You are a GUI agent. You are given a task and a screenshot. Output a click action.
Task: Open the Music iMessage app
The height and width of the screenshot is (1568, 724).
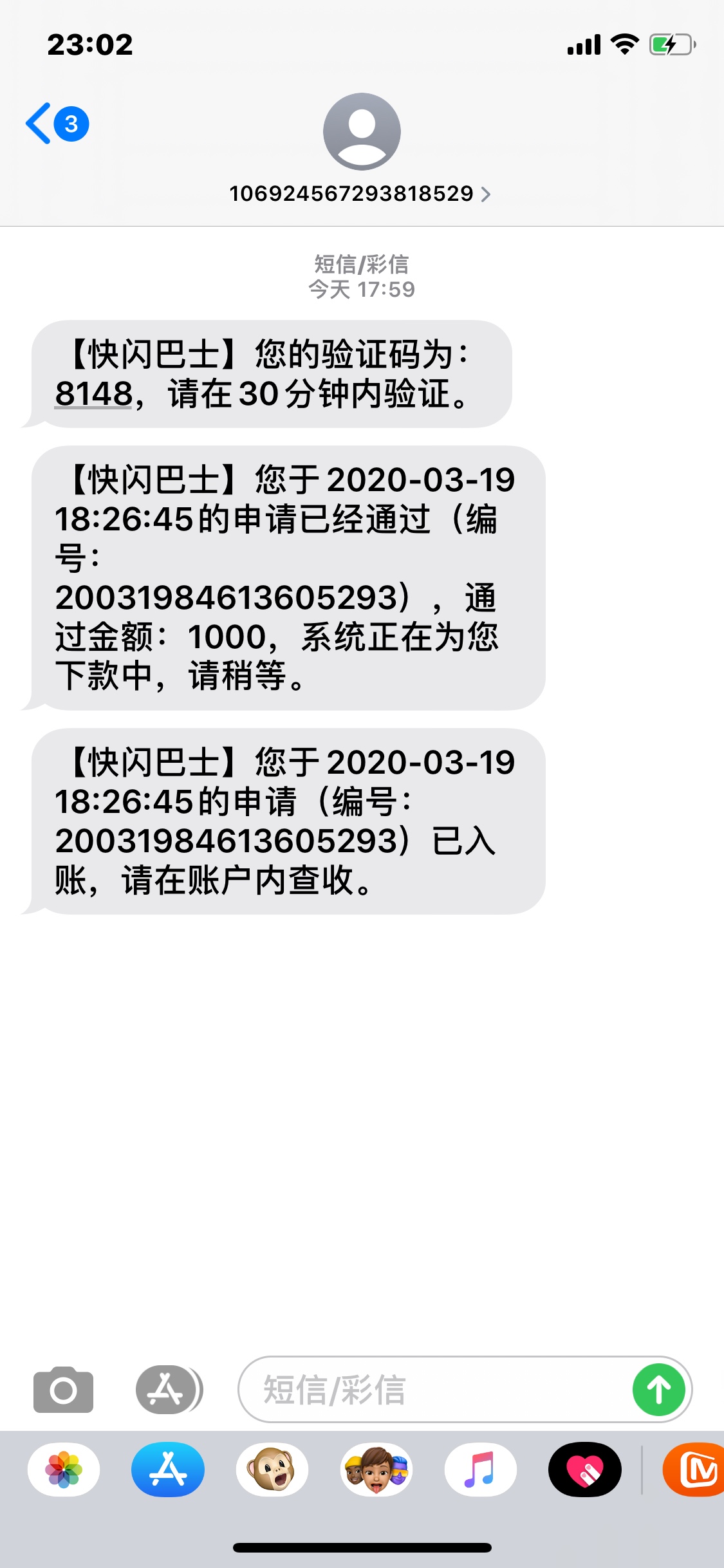pos(481,1470)
